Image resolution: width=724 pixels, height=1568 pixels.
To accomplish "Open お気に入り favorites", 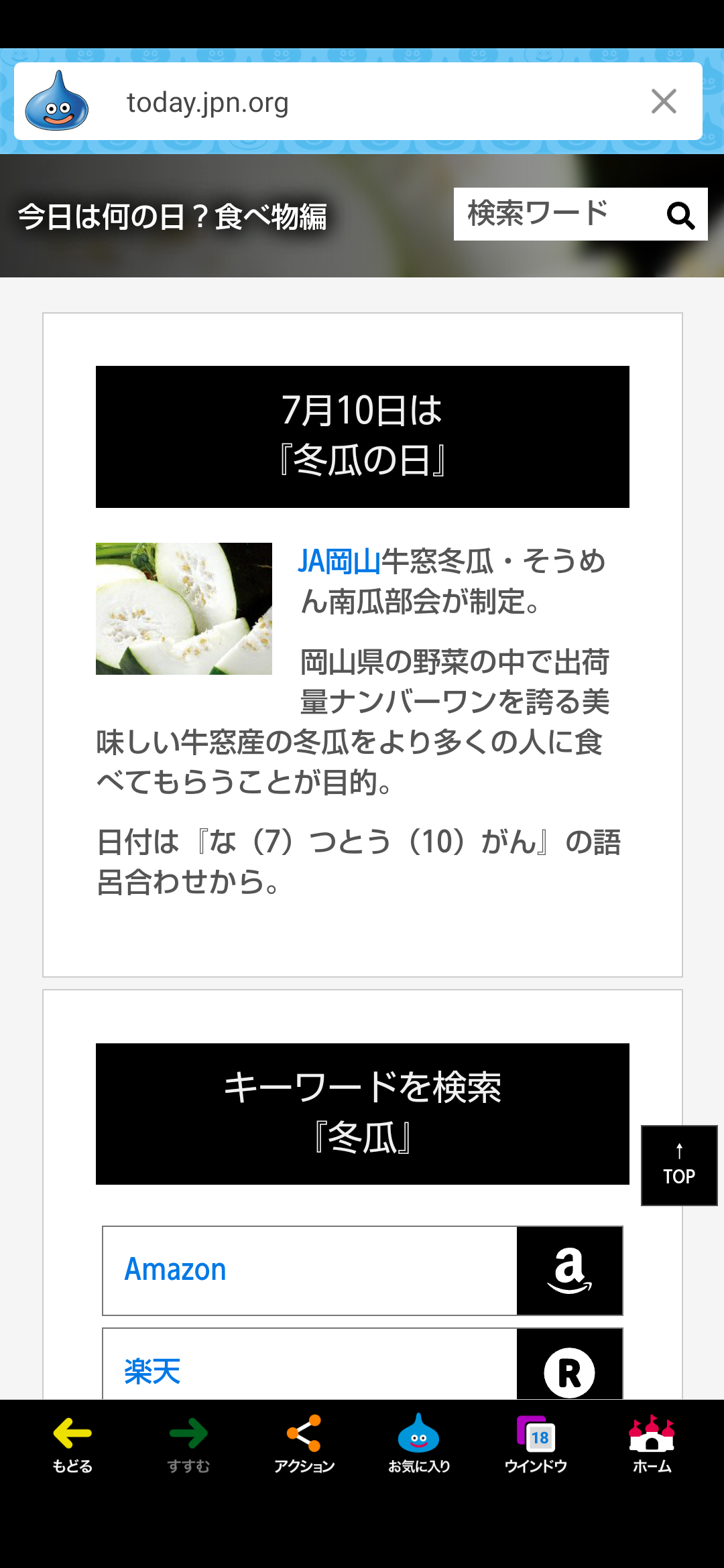I will coord(419,1444).
